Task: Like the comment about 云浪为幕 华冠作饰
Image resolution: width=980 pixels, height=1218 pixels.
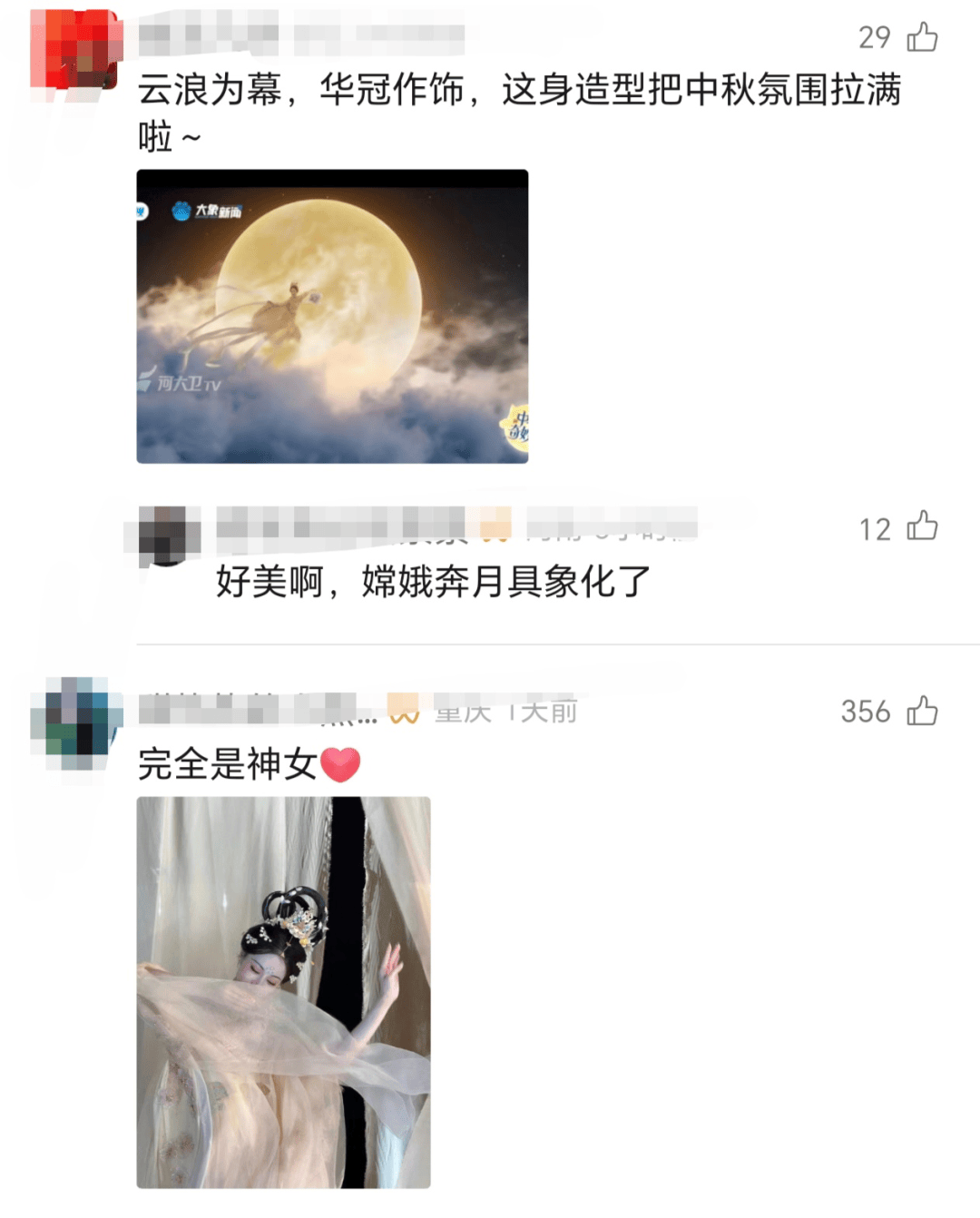Action: (x=922, y=37)
